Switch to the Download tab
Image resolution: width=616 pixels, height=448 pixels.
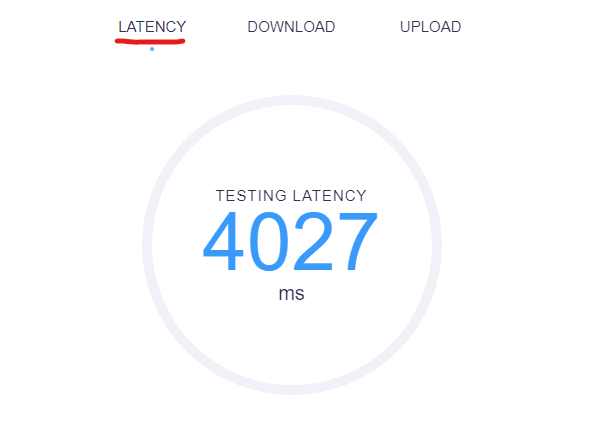pos(291,27)
